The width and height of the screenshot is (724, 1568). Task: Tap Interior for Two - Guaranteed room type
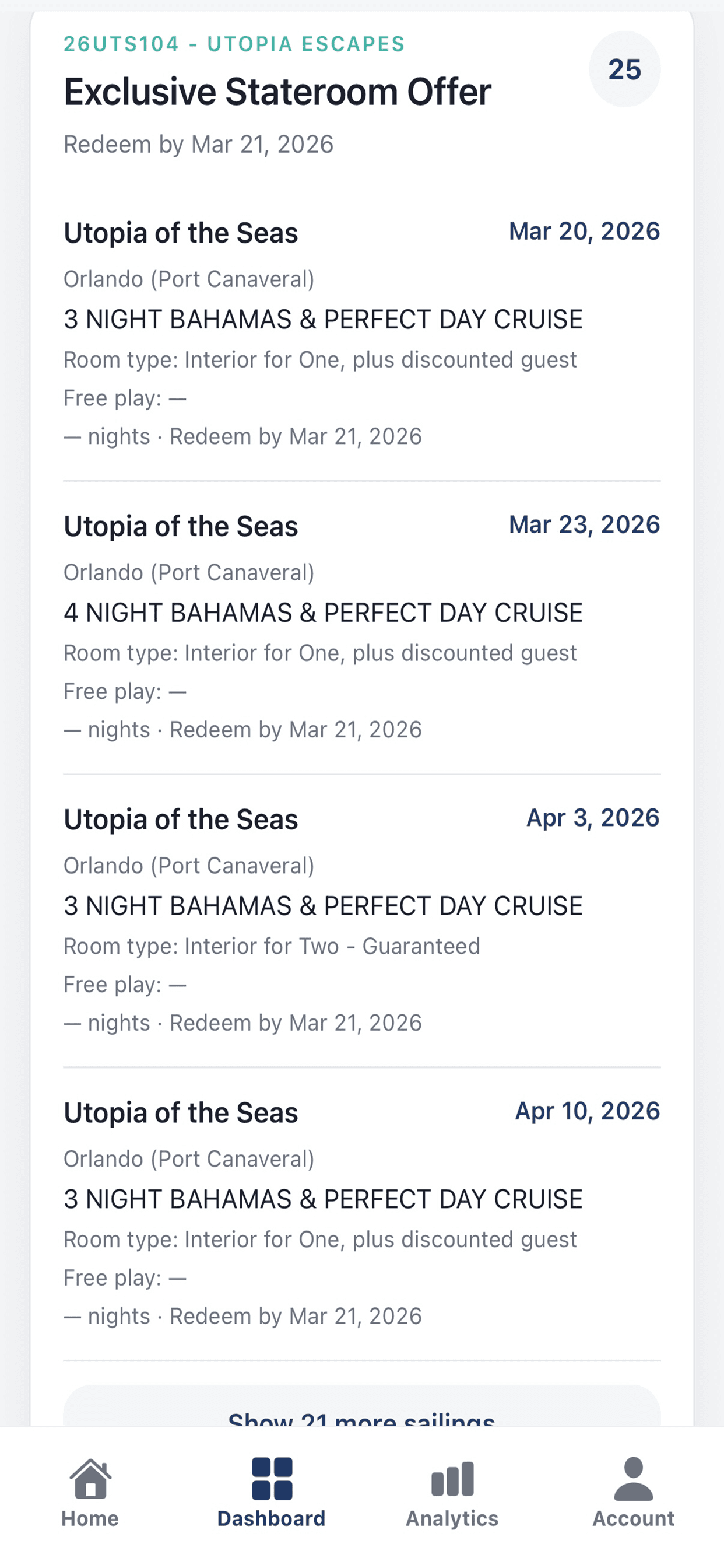[x=271, y=946]
